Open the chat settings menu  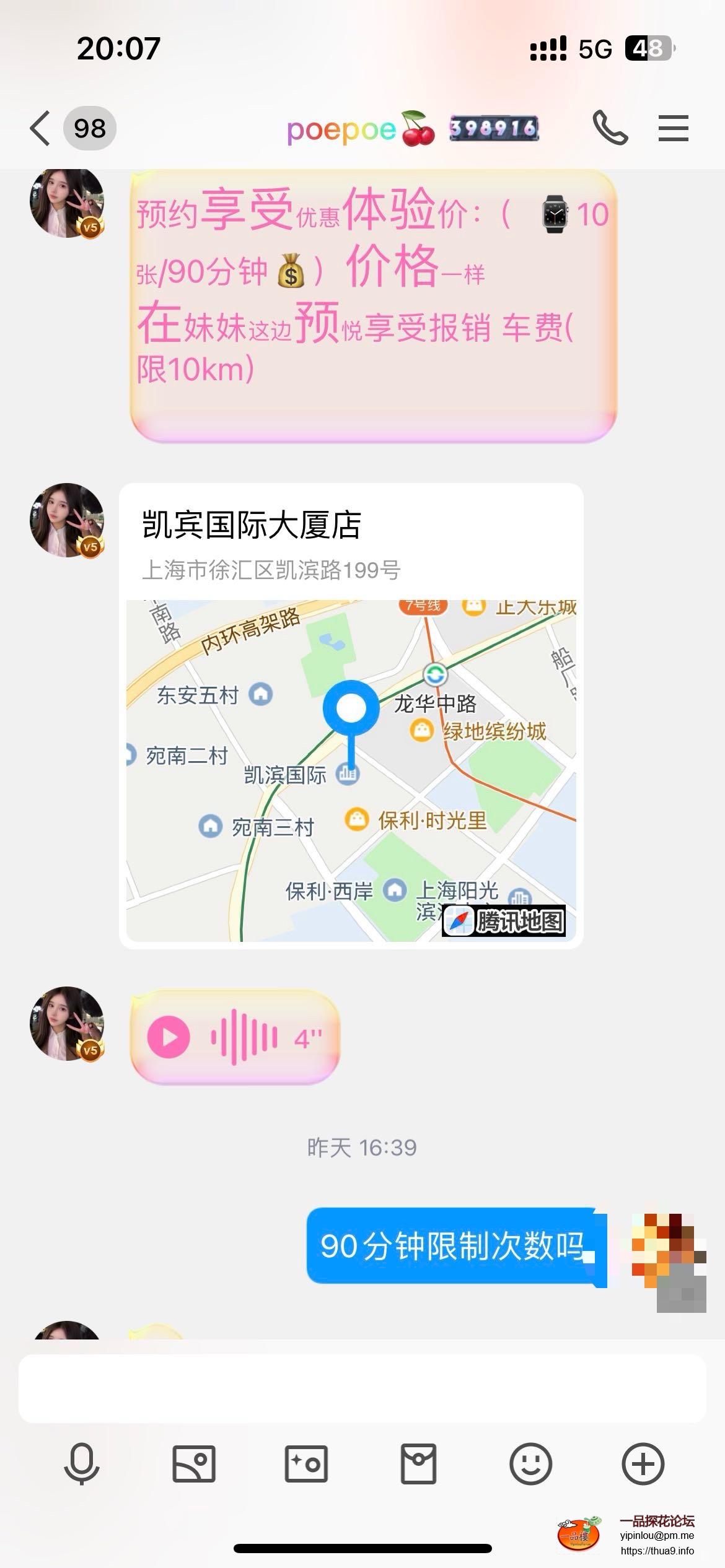click(x=673, y=128)
